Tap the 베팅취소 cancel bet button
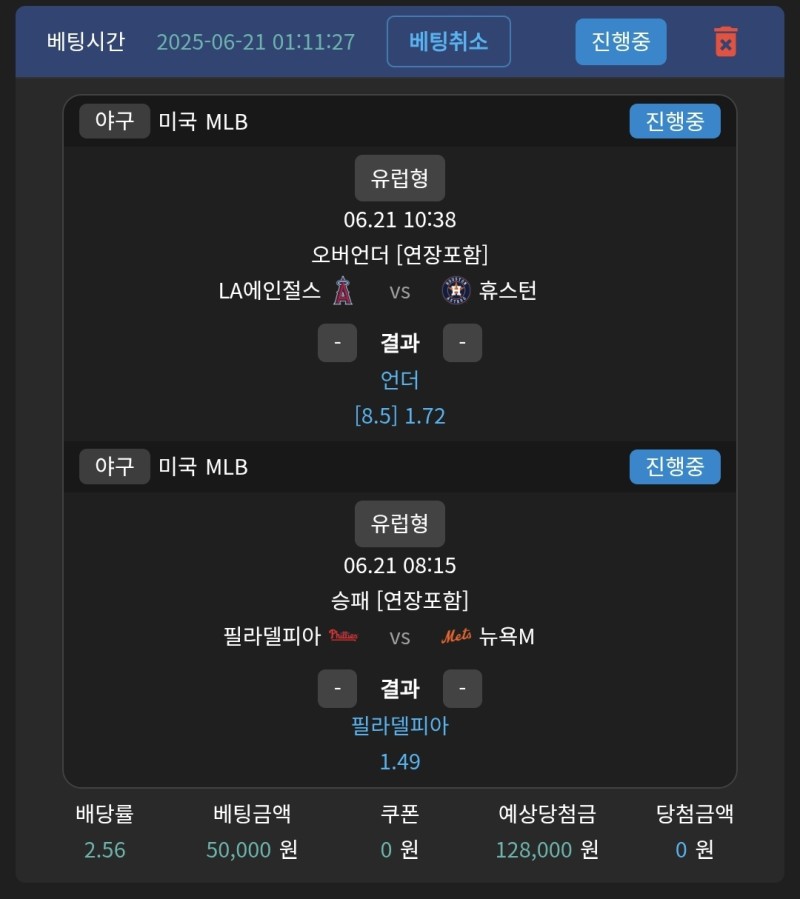The width and height of the screenshot is (800, 899). [x=448, y=41]
